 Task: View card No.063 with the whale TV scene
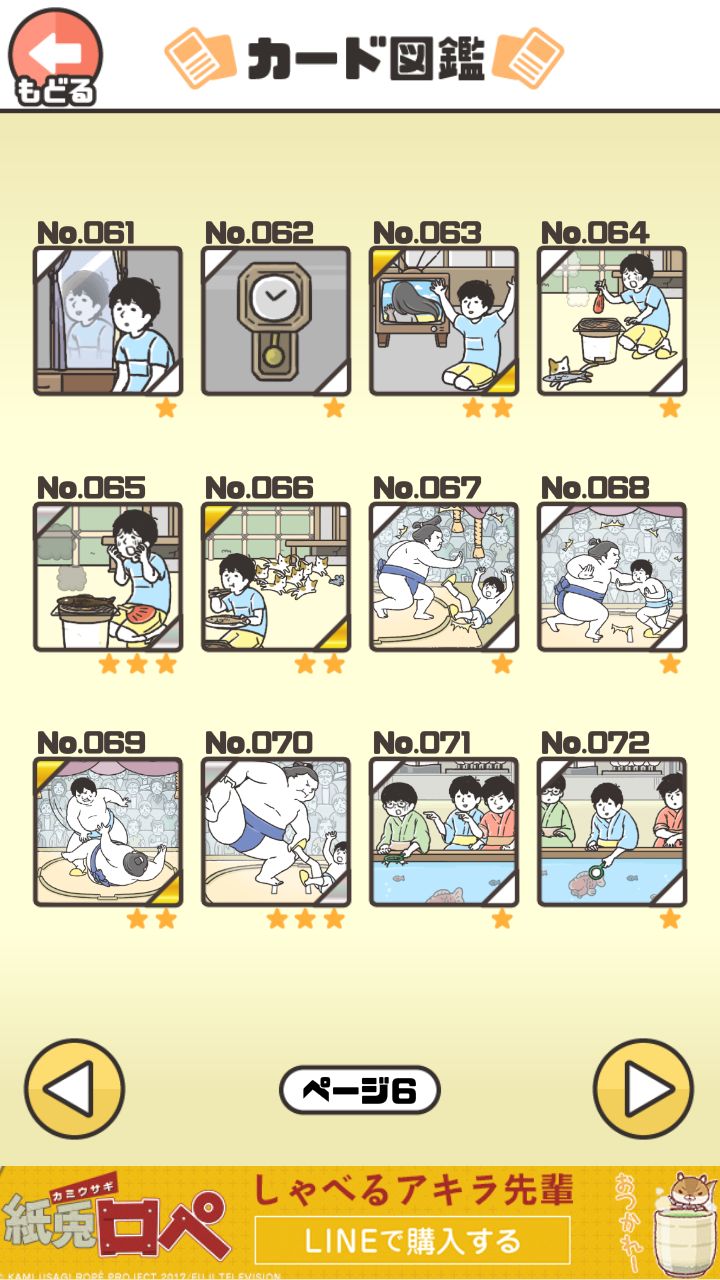[443, 318]
